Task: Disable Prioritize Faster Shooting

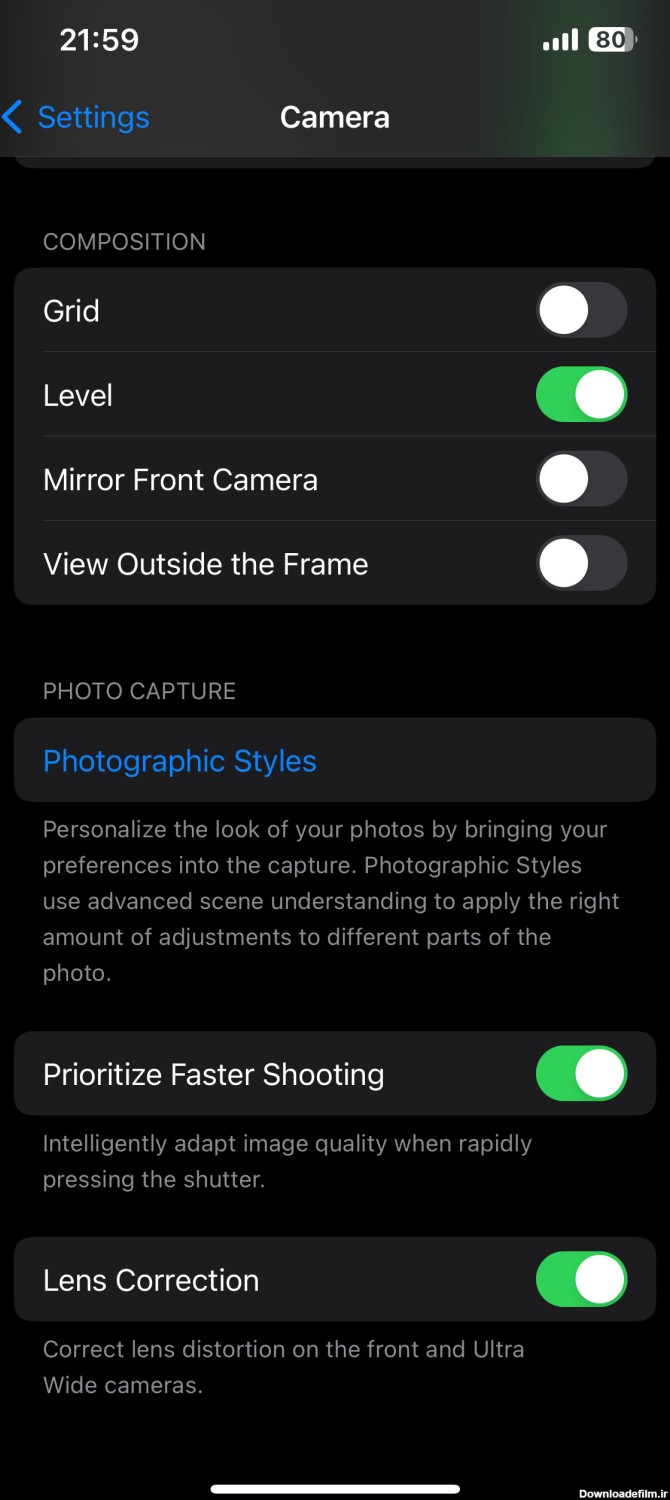Action: pyautogui.click(x=581, y=1074)
